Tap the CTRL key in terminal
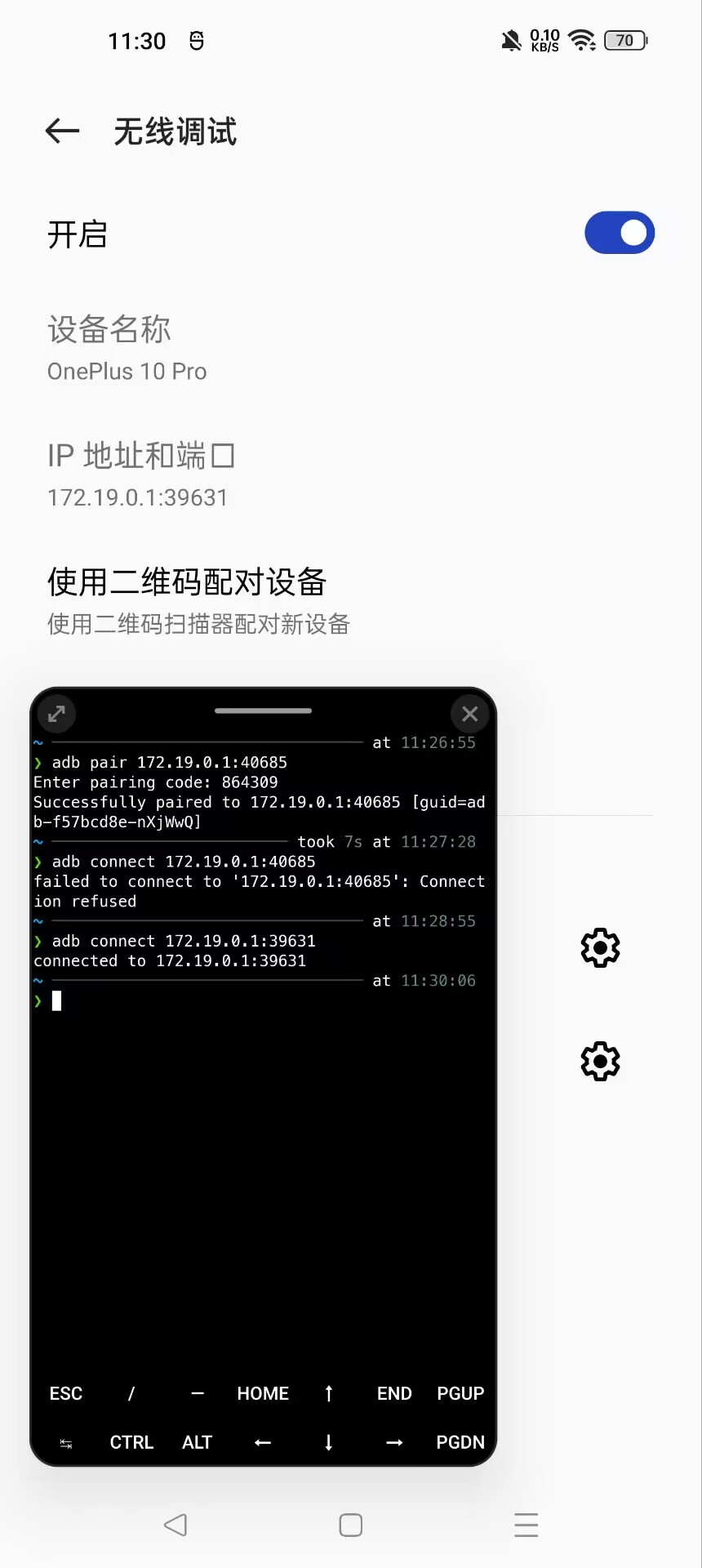 point(131,1442)
